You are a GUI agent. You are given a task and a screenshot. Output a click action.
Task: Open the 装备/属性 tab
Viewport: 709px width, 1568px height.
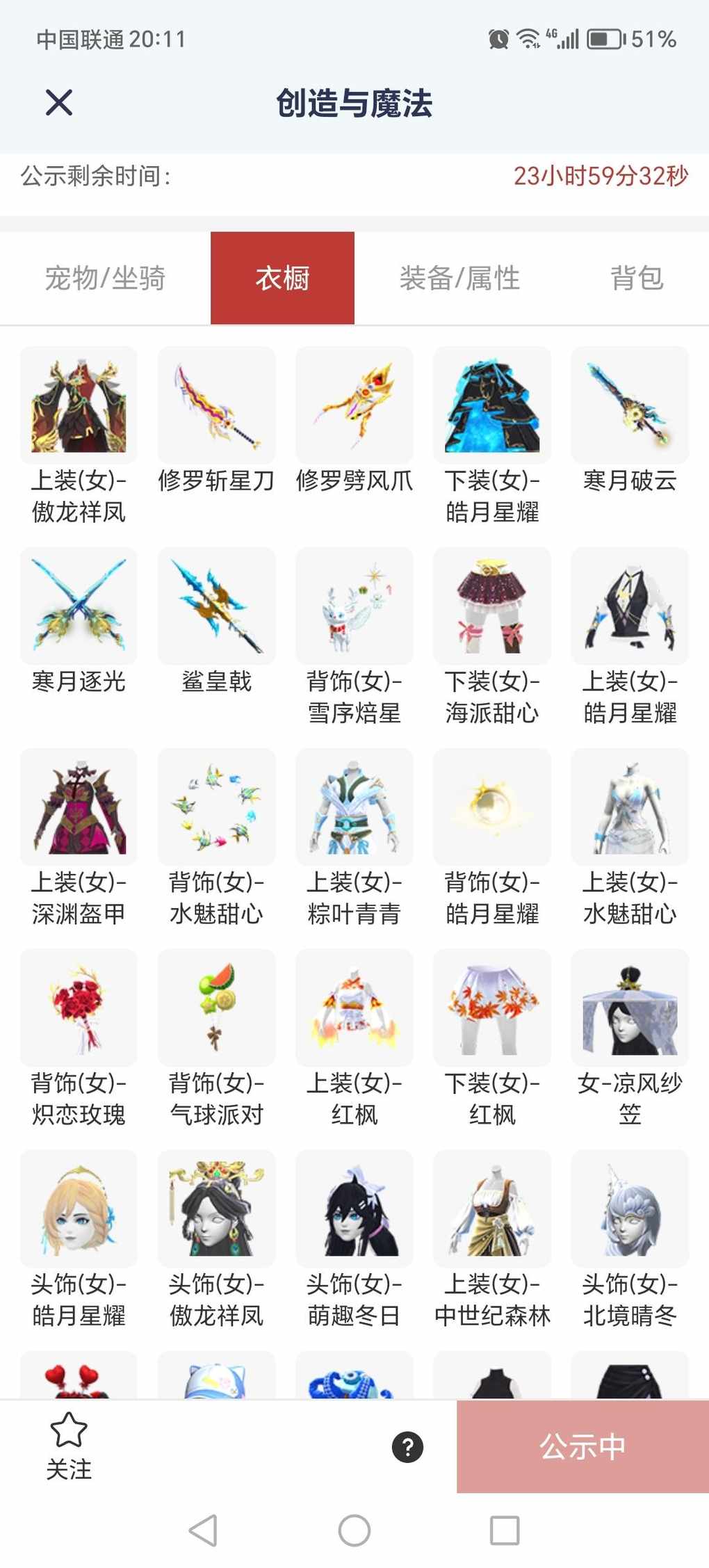459,278
